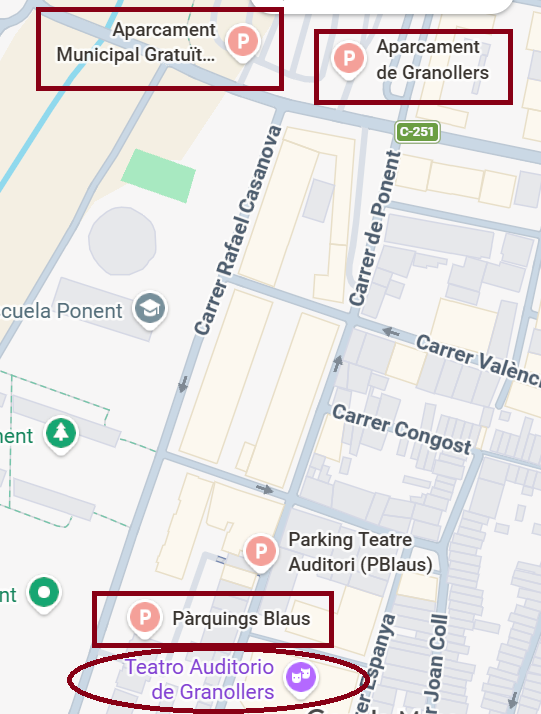Open the Teatro Auditorio de Granollers marker
Viewport: 541px width, 714px height.
[x=301, y=676]
